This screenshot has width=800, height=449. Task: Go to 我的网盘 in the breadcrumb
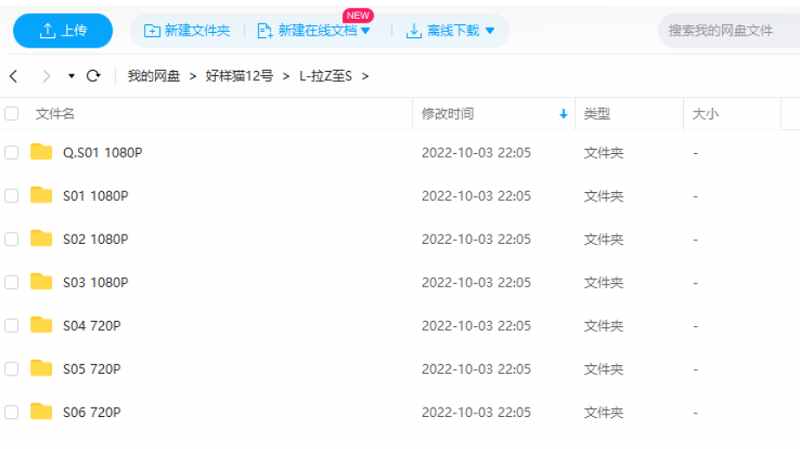click(153, 76)
